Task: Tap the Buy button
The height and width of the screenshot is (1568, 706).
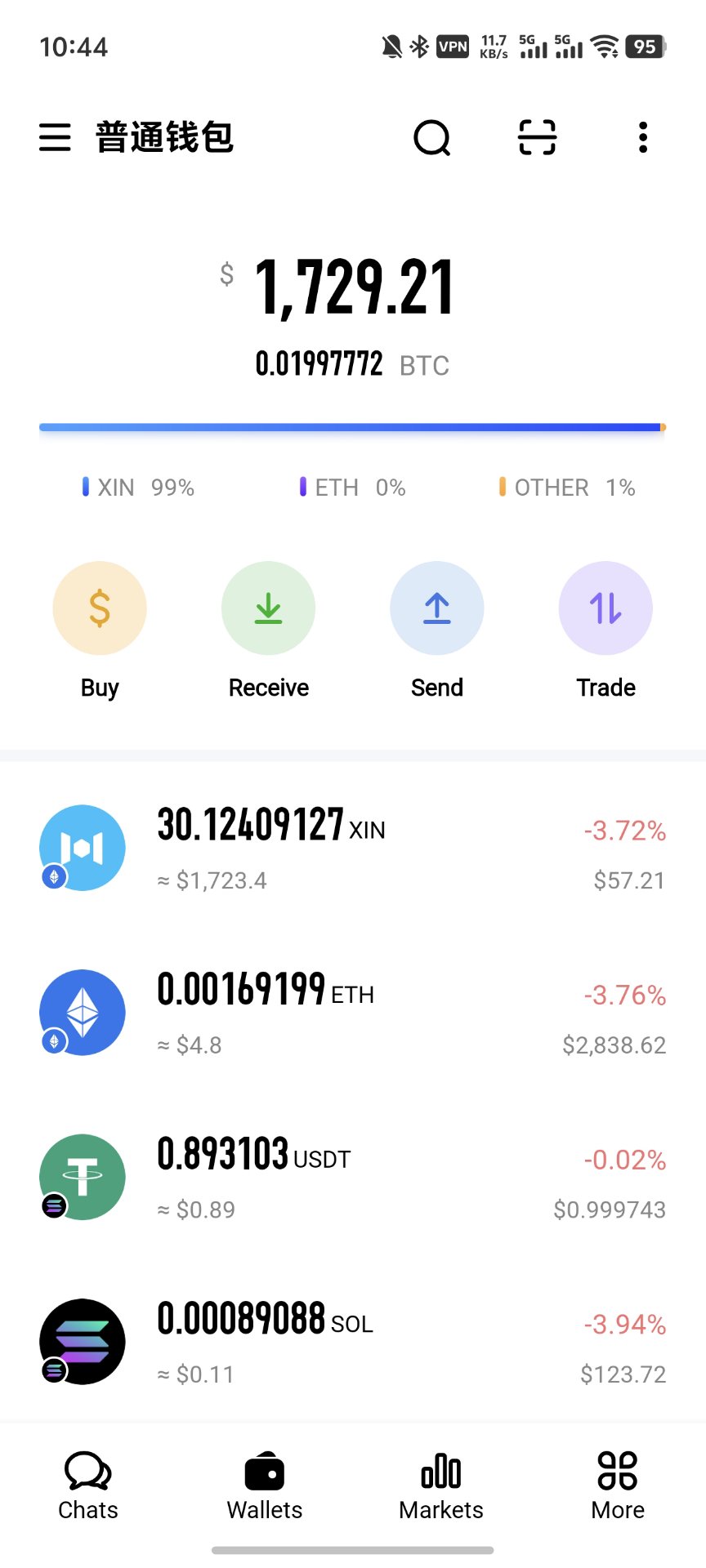Action: tap(100, 608)
